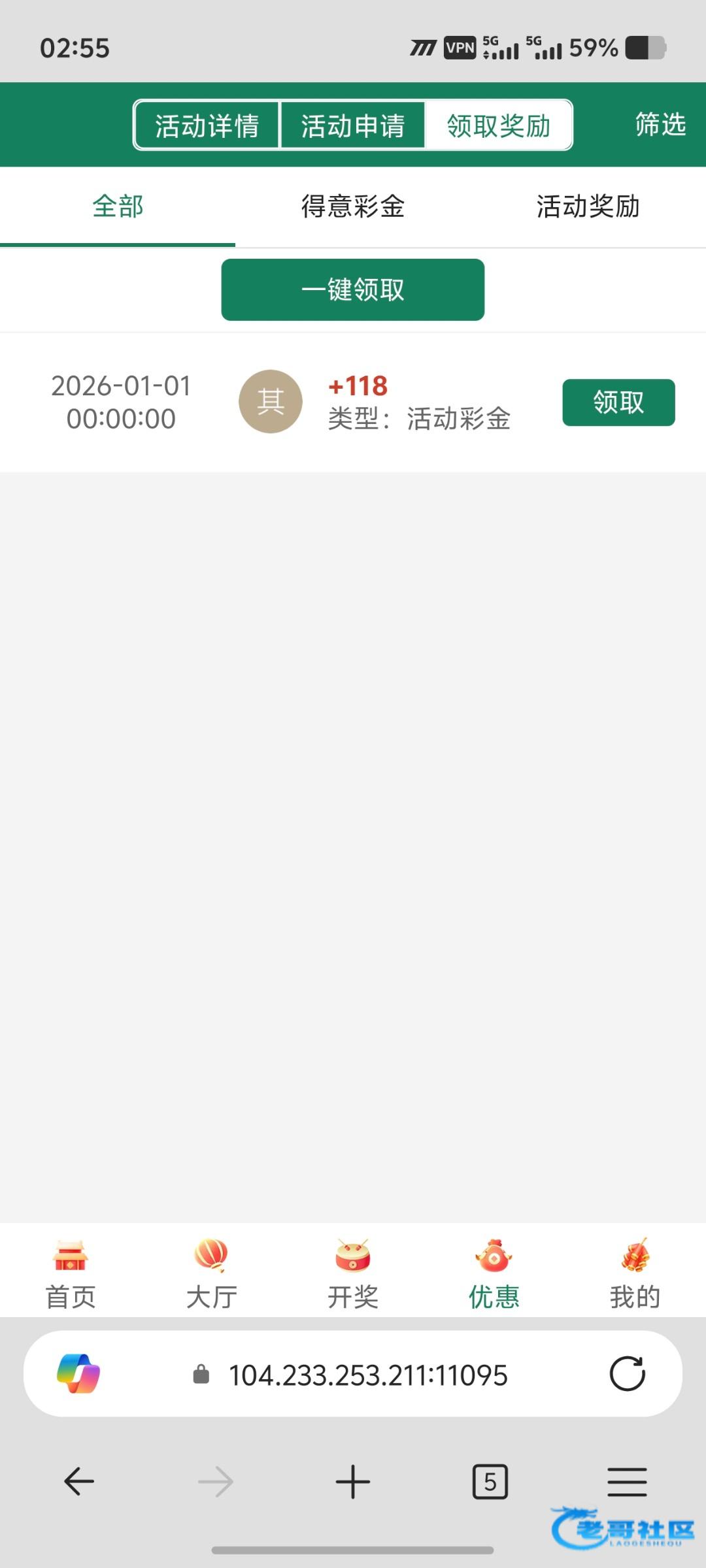Switch to the 活动详情 segment
706x1568 pixels.
(x=207, y=125)
